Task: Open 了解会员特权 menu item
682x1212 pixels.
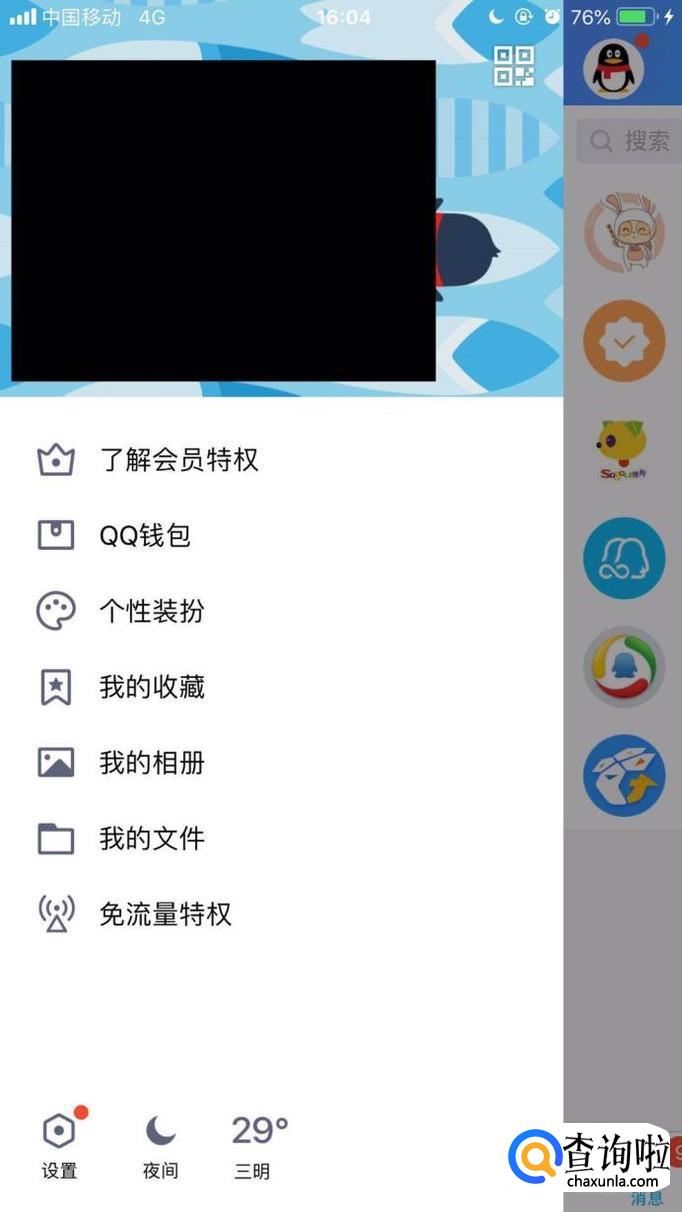Action: [x=281, y=460]
